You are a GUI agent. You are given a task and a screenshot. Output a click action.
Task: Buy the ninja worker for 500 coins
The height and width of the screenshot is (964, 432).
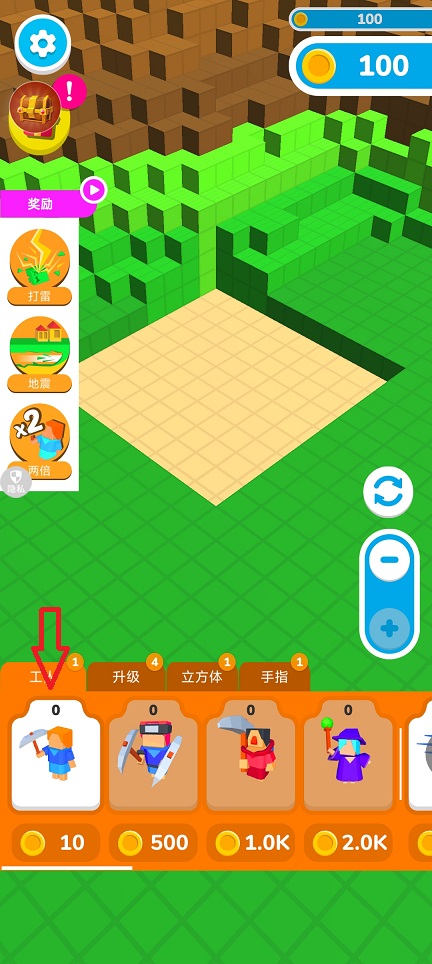[153, 843]
